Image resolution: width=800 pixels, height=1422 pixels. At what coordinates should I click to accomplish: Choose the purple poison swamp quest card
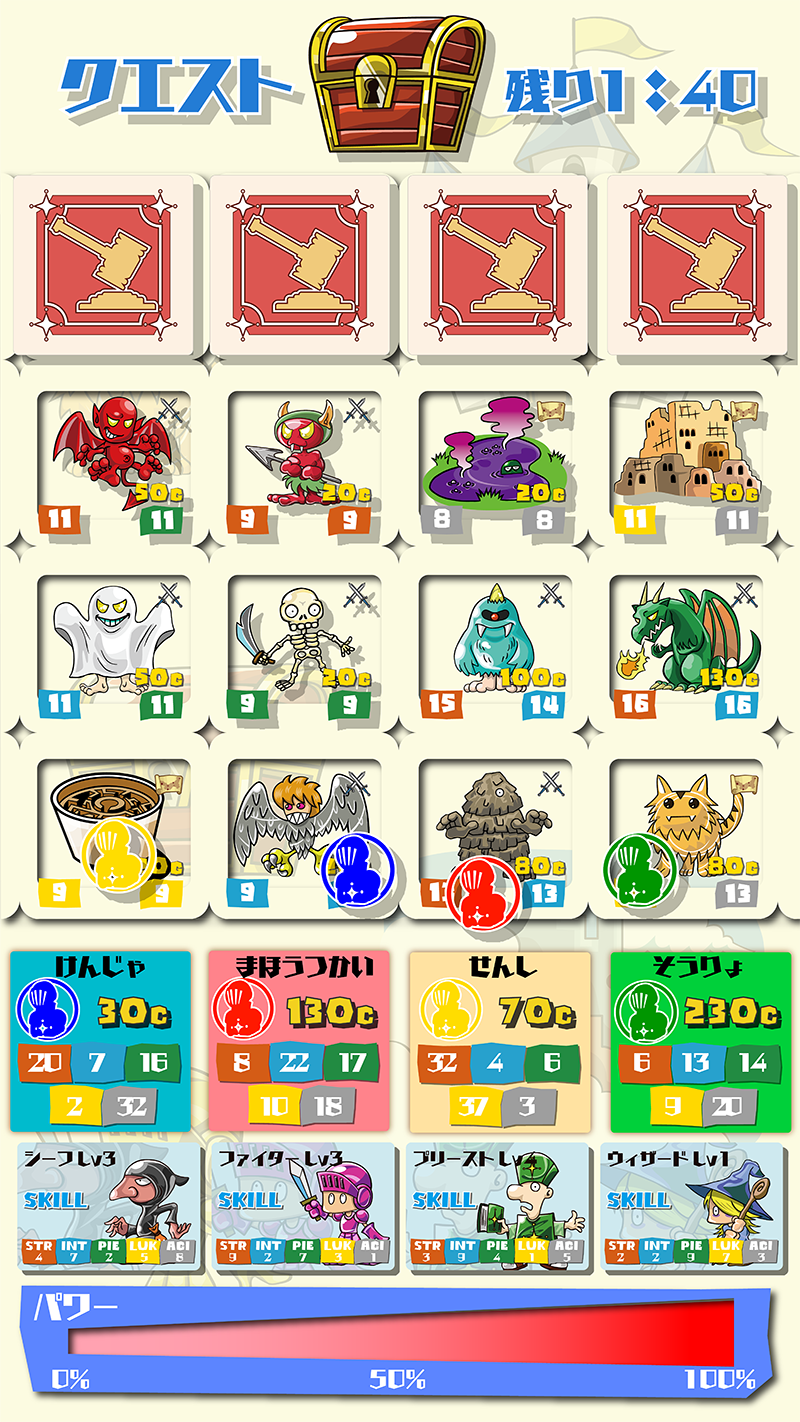point(496,463)
